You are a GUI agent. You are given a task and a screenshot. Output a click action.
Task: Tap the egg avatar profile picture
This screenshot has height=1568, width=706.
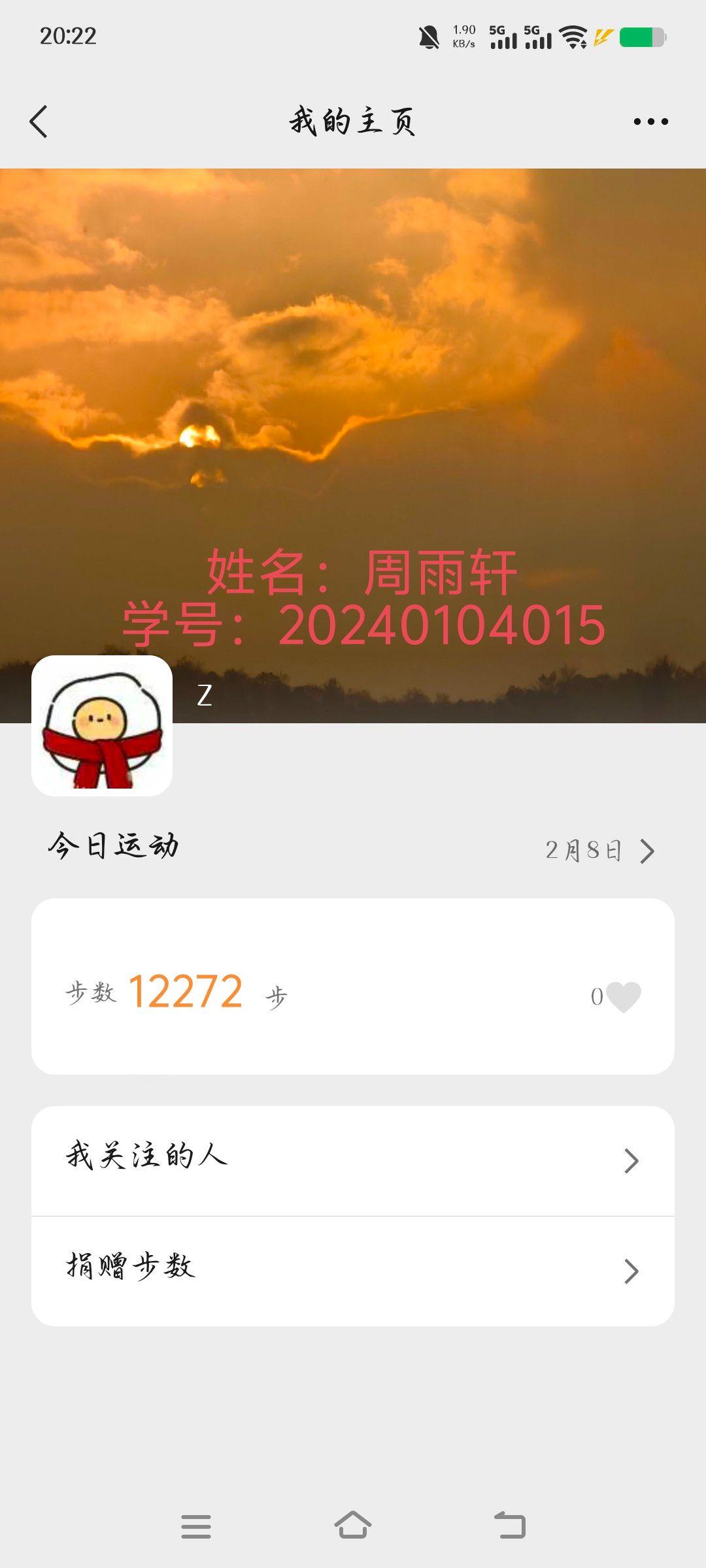[x=102, y=725]
